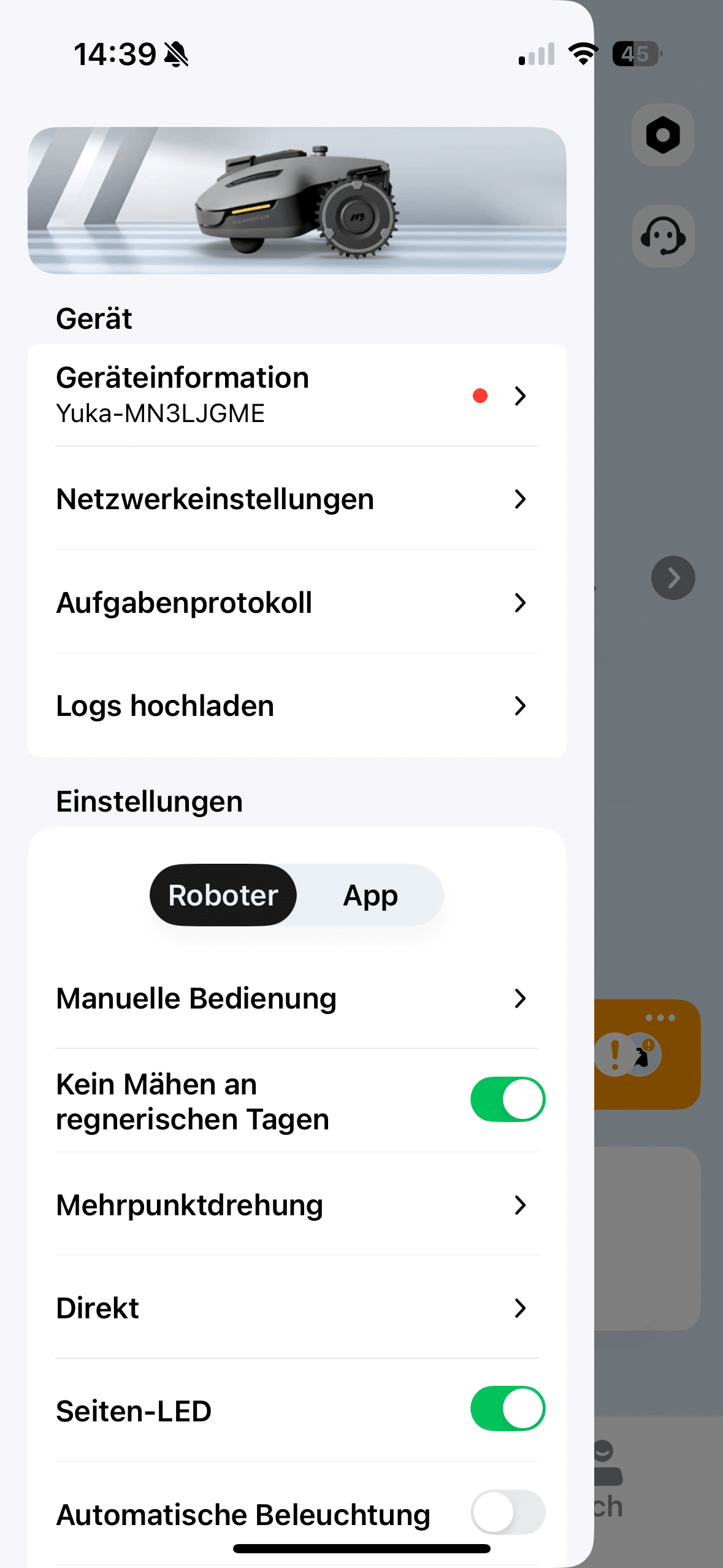Open Geräteinformation for Yuka-MN3LJGME

tap(297, 395)
